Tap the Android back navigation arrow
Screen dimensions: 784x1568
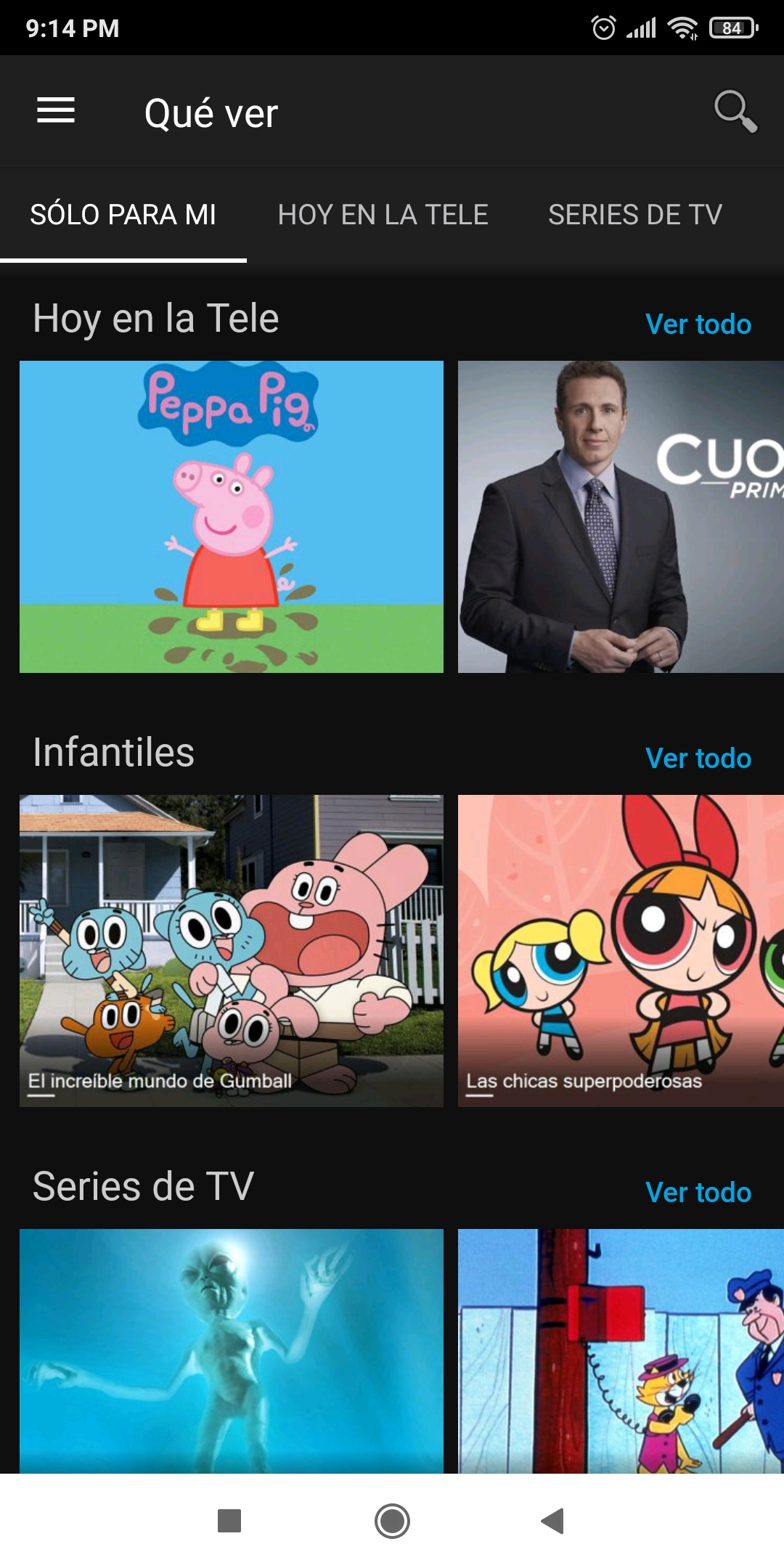point(554,1520)
